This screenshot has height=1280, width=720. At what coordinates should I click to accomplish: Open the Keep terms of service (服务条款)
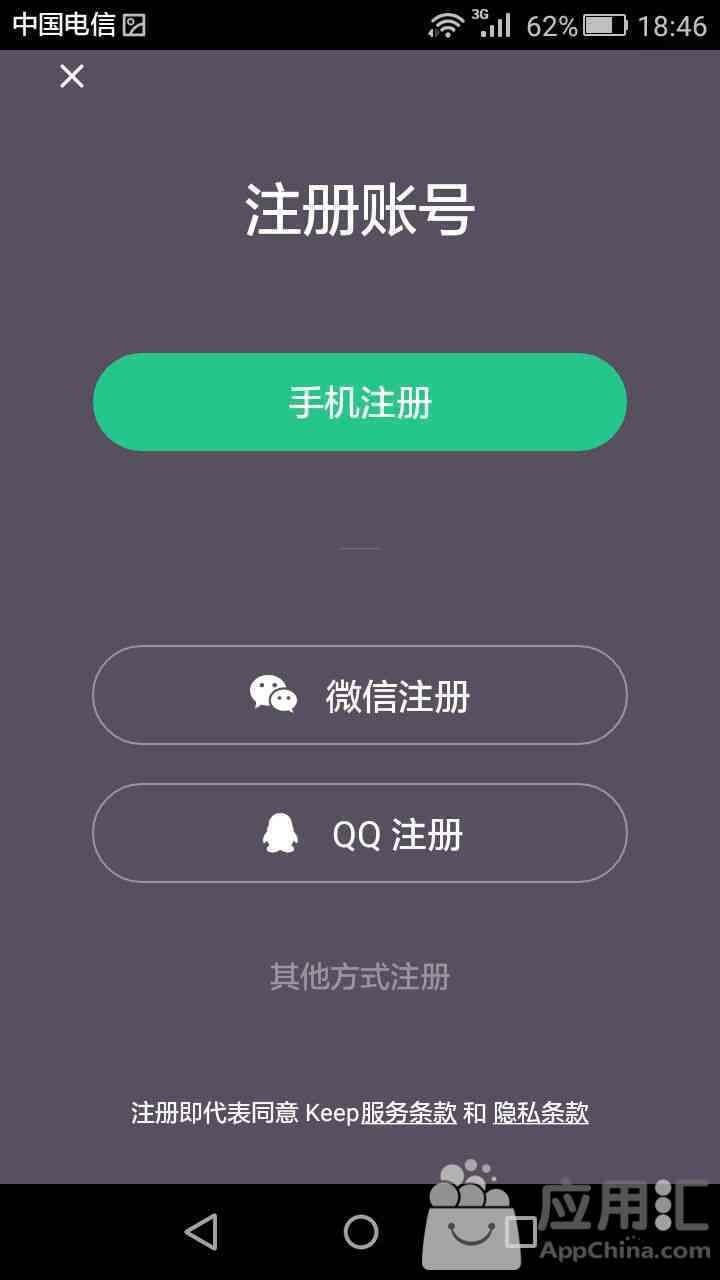coord(408,1113)
